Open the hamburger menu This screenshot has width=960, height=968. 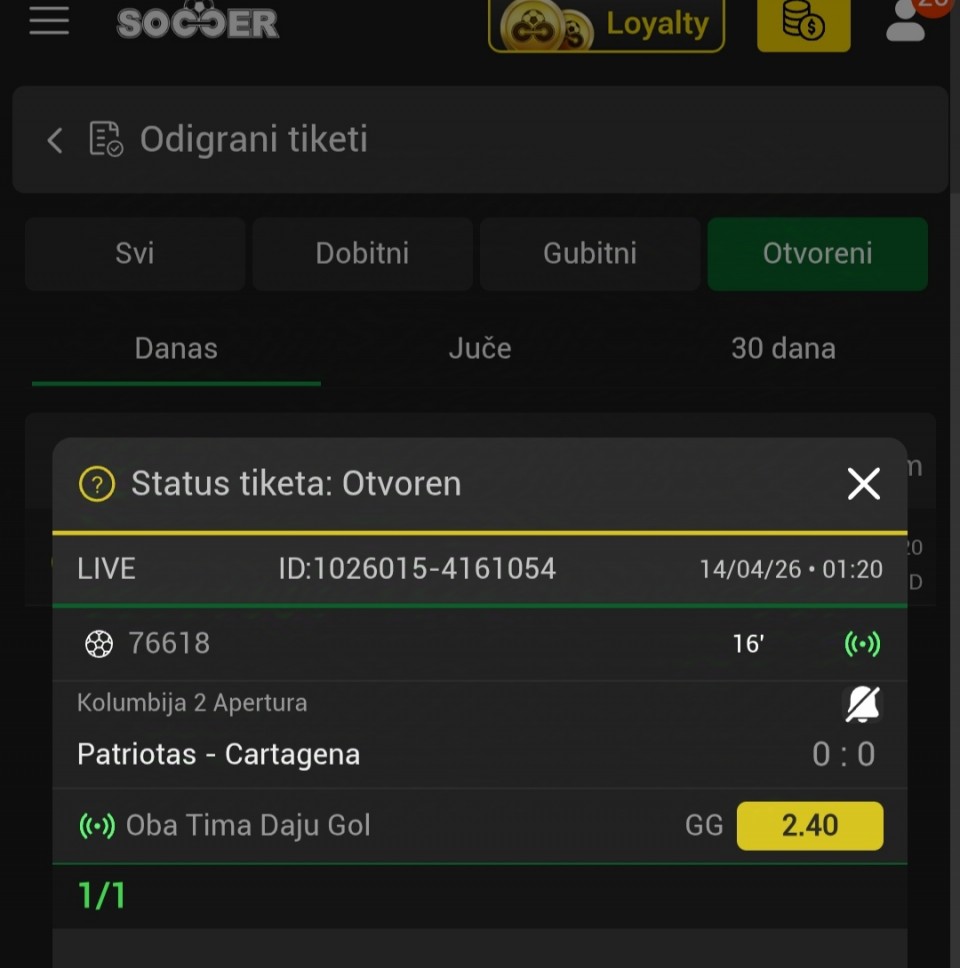pyautogui.click(x=49, y=21)
